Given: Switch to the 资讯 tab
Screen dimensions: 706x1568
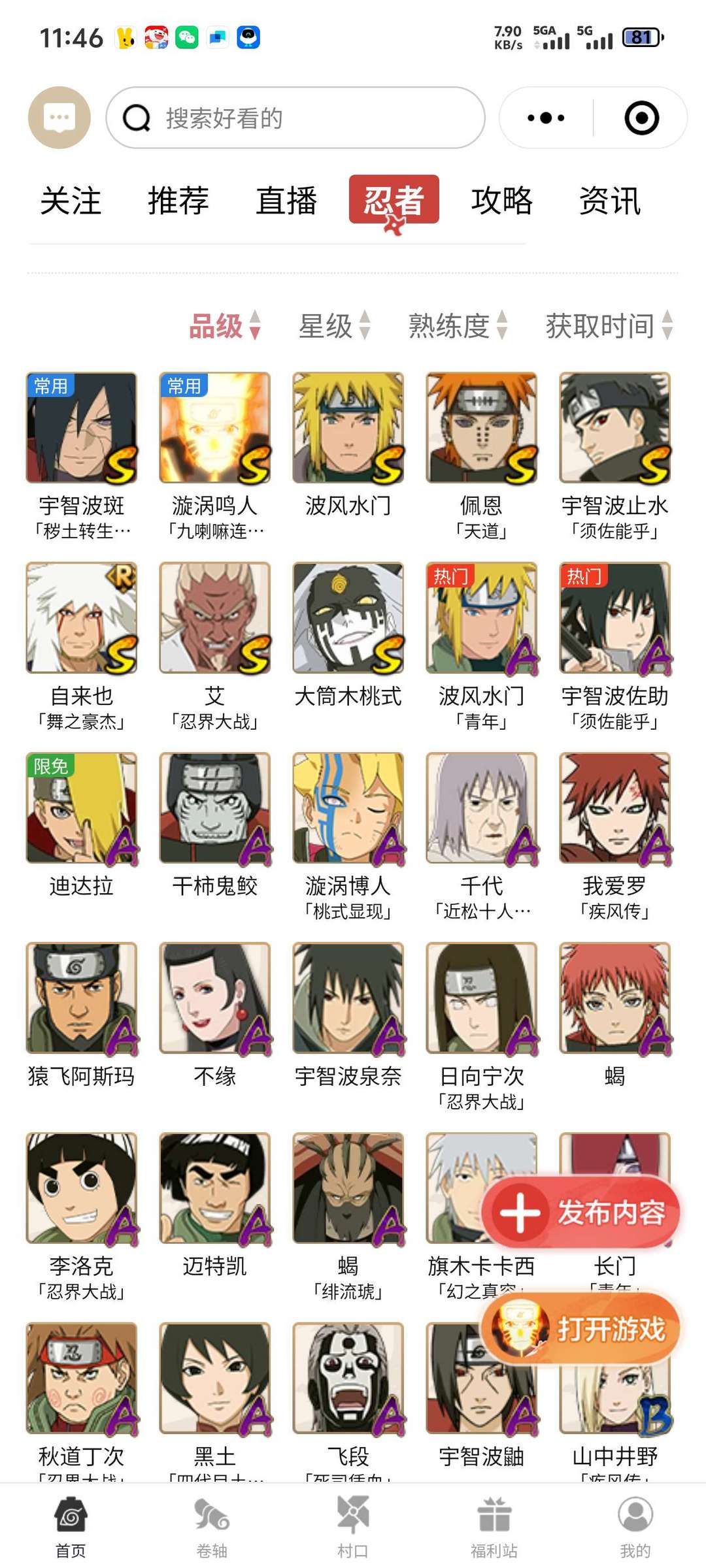Looking at the screenshot, I should [x=609, y=201].
